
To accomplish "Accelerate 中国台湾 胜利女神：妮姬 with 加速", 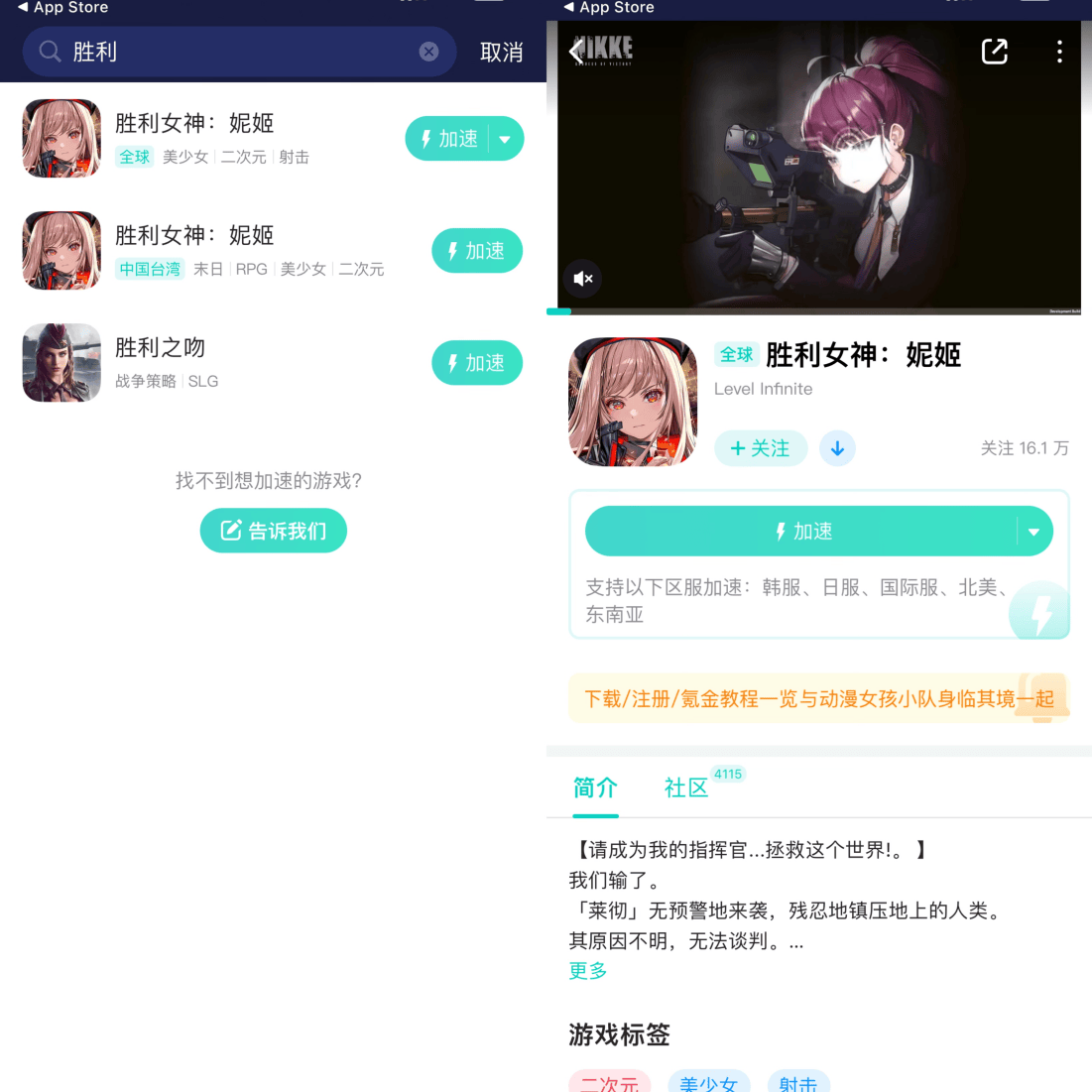I will [477, 251].
